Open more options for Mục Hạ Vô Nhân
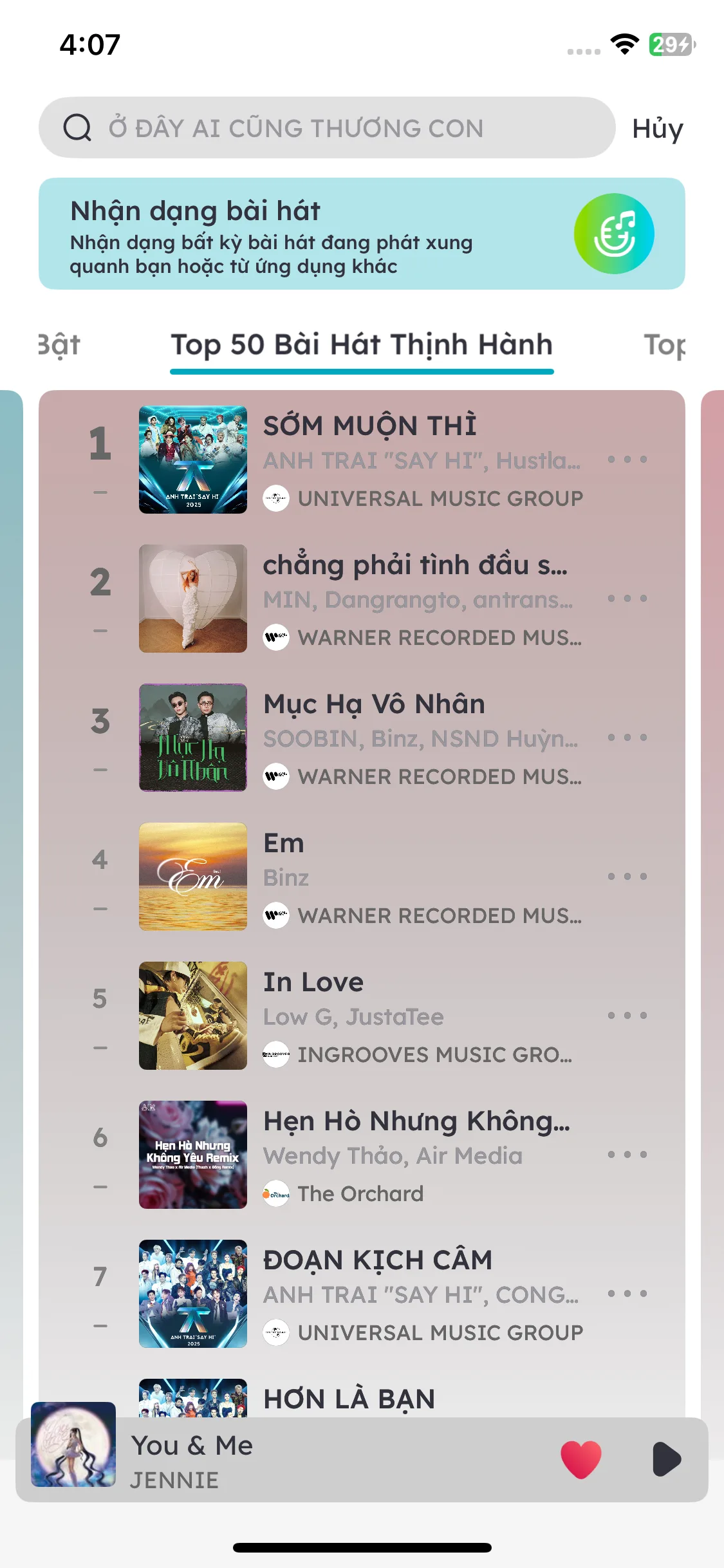 coord(627,738)
